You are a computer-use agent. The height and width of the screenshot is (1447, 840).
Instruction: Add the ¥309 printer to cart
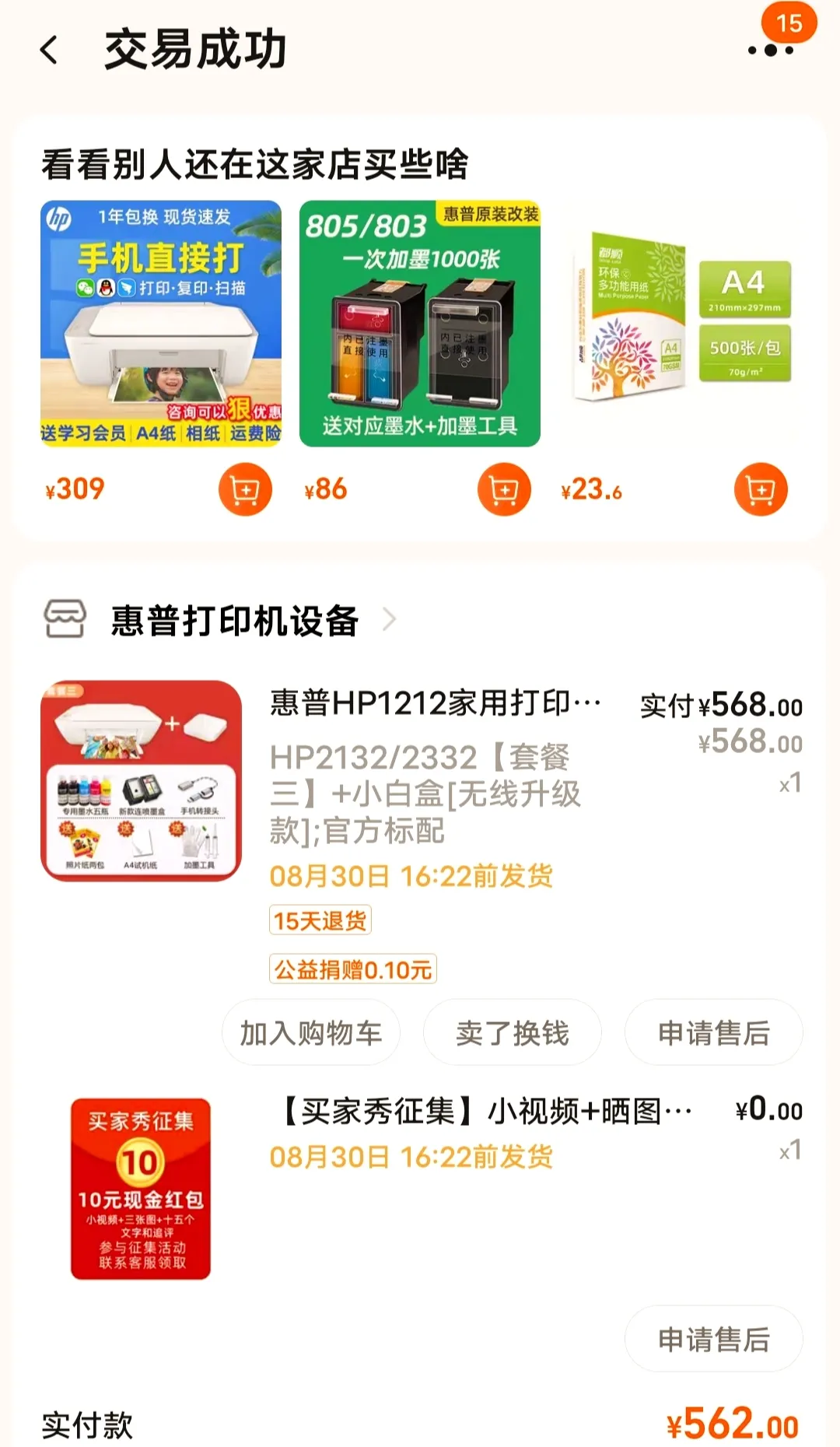point(245,490)
